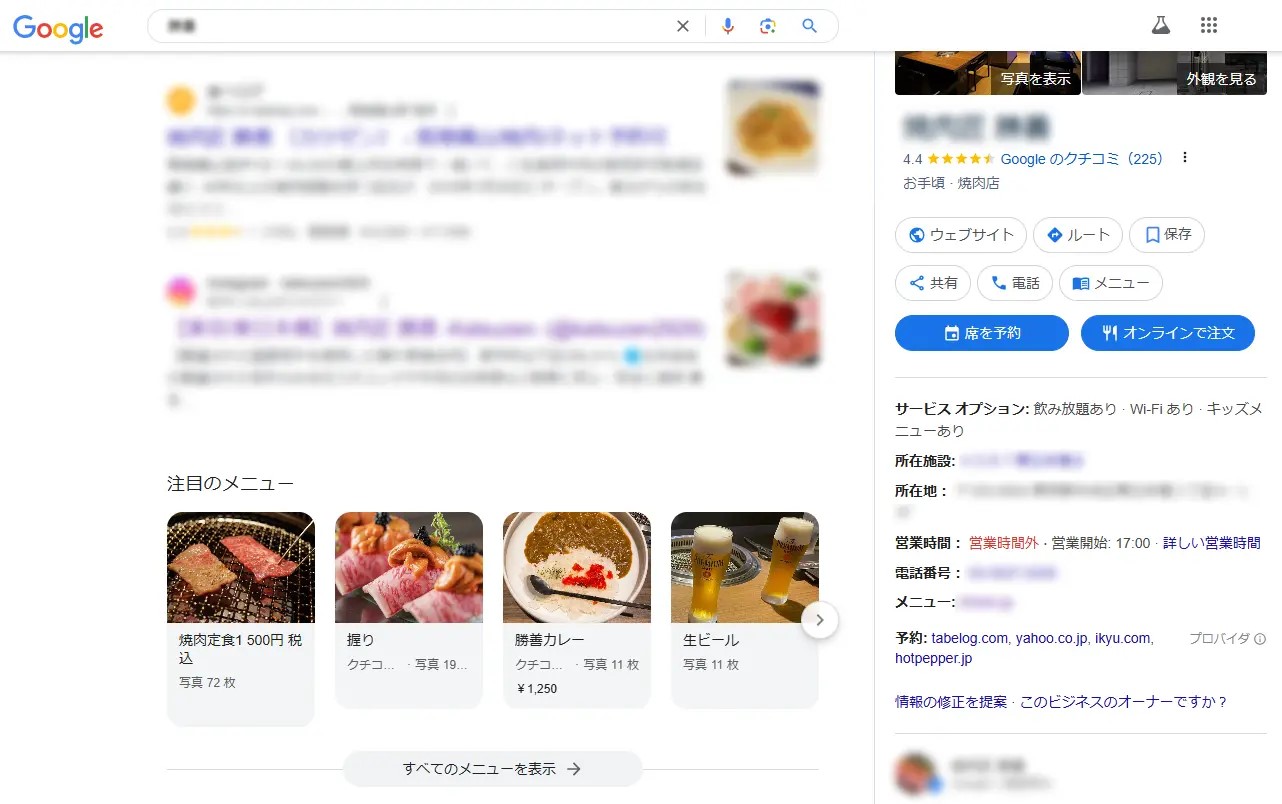Tap the magnifier search button

[810, 27]
